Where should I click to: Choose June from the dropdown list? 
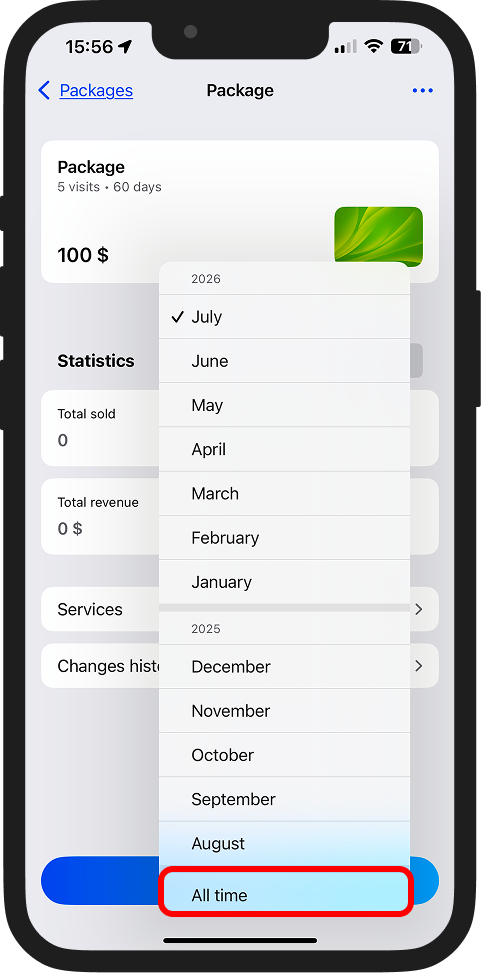click(x=284, y=361)
